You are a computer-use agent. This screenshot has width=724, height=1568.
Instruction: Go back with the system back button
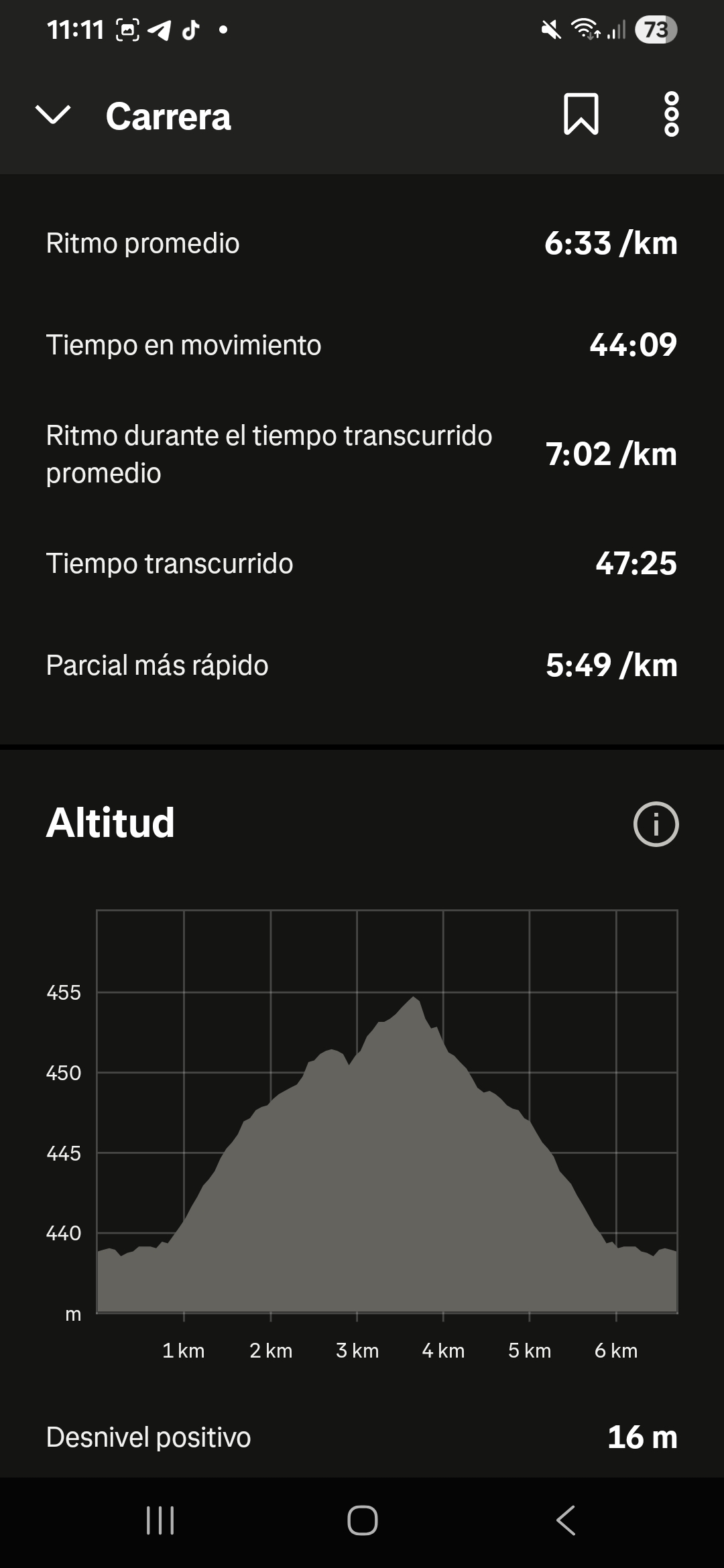pyautogui.click(x=566, y=1520)
